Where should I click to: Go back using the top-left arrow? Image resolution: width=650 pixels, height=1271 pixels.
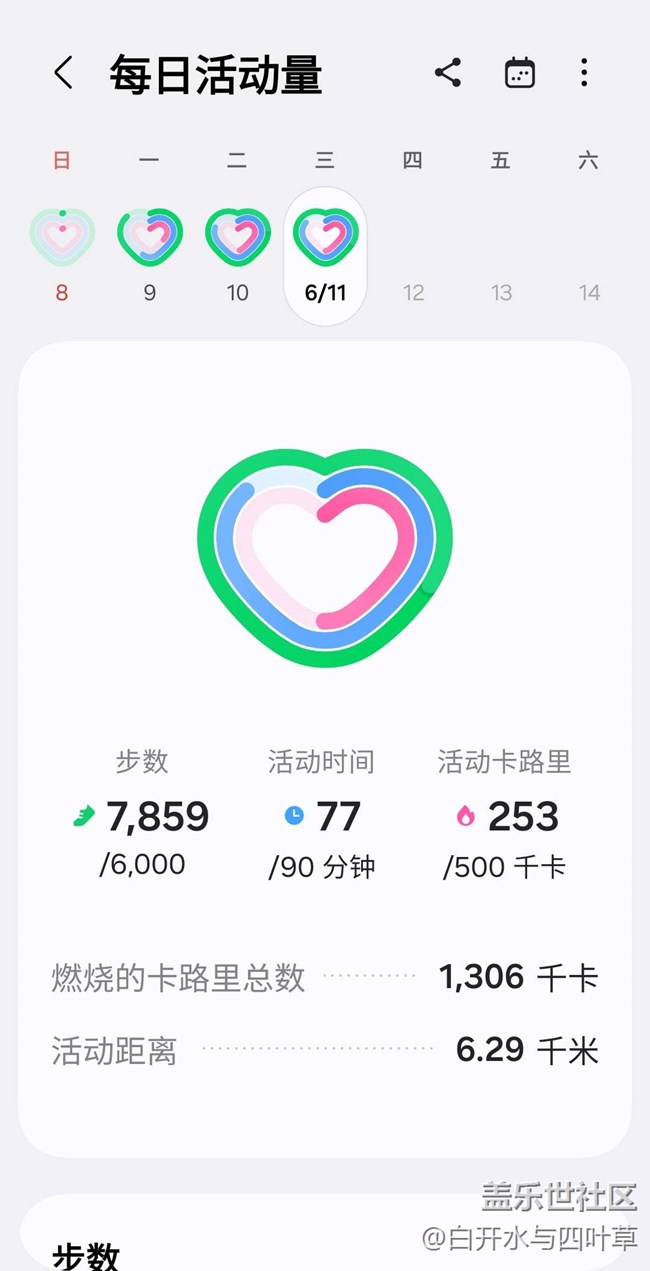pos(63,74)
